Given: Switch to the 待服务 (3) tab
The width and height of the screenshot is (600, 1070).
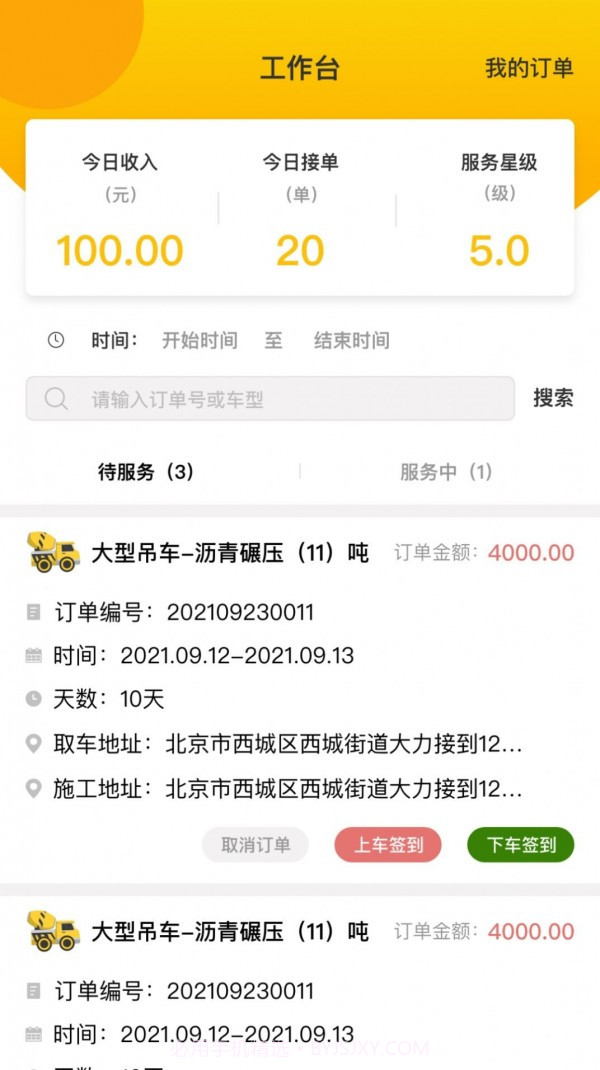Looking at the screenshot, I should (146, 472).
